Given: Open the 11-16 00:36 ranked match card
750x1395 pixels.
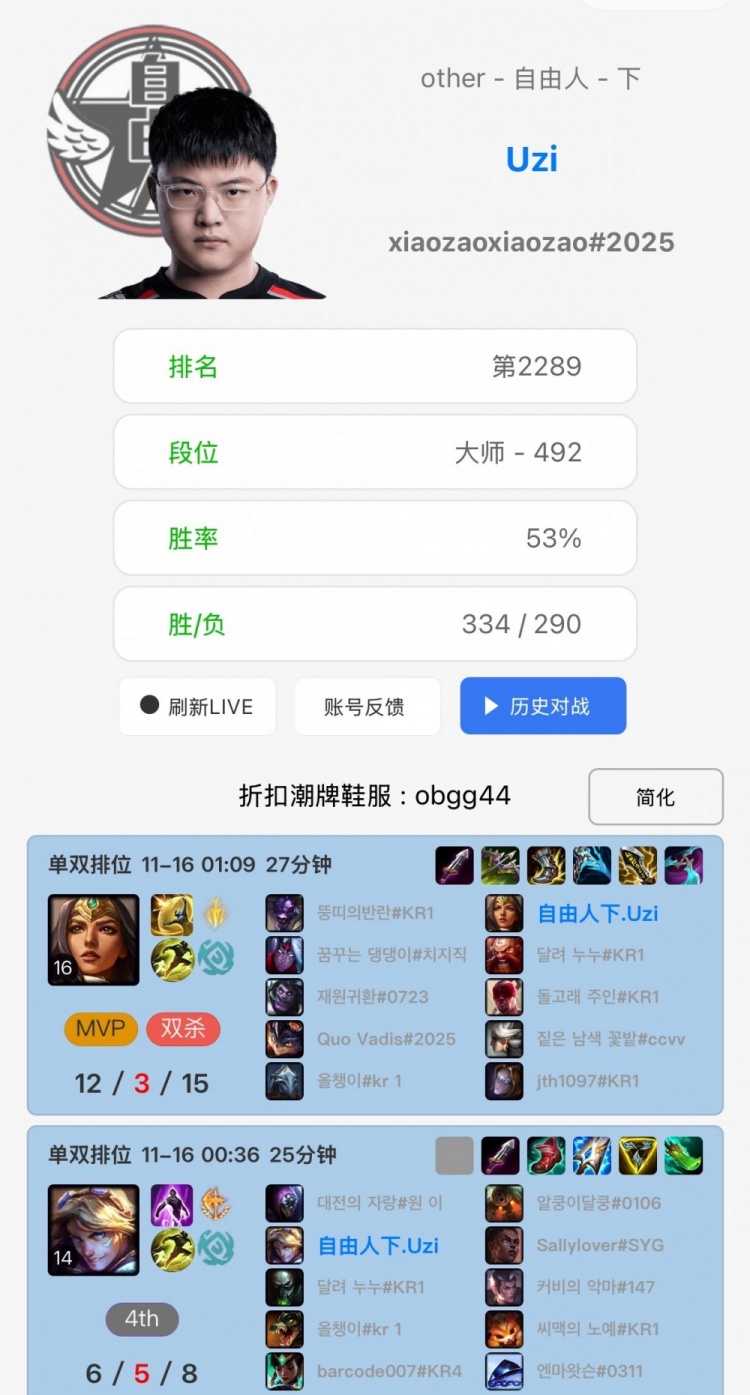Looking at the screenshot, I should [x=192, y=1155].
